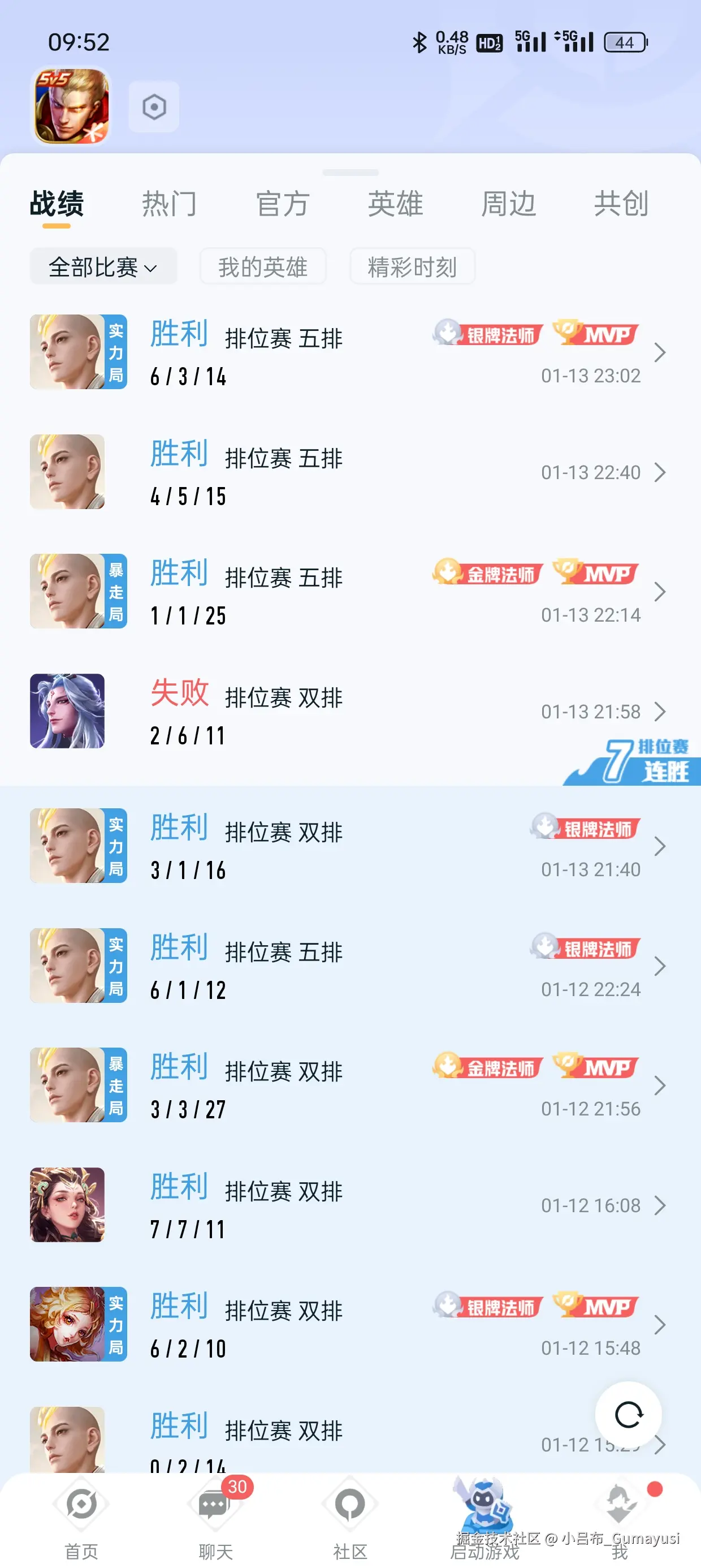This screenshot has width=701, height=1568.
Task: Tap the defeat match hero avatar thumbnail
Action: pos(67,711)
